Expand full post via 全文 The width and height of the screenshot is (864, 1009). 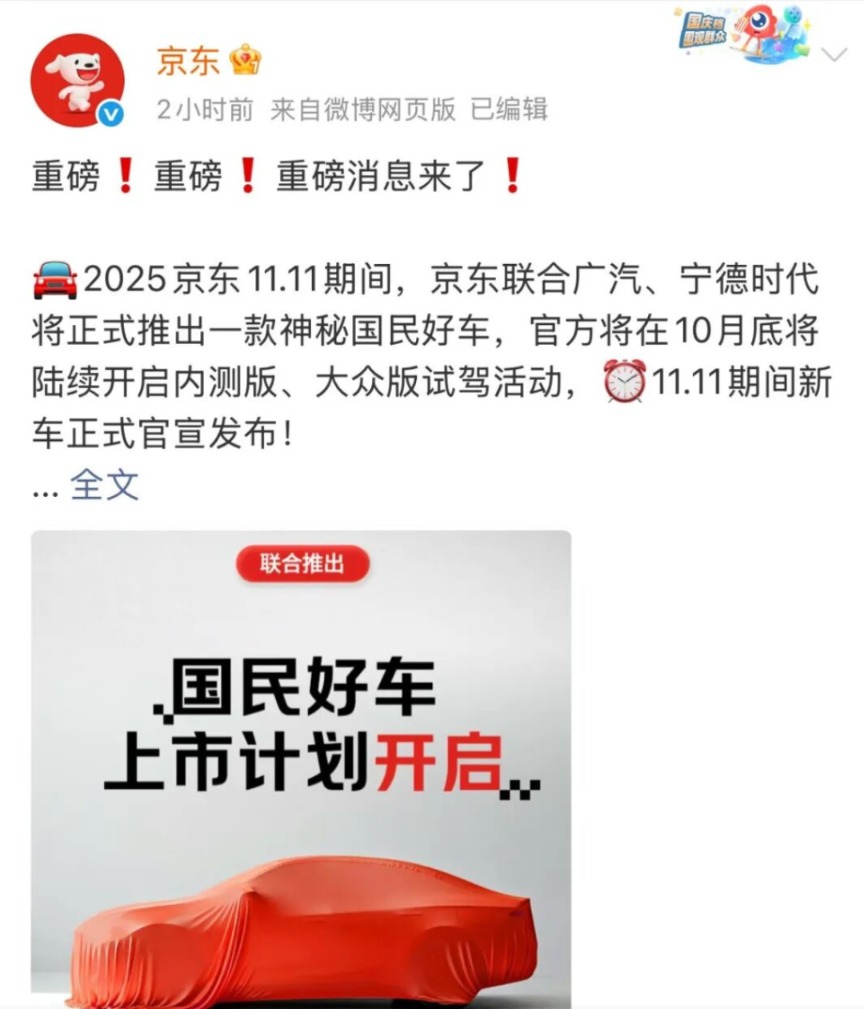pyautogui.click(x=104, y=484)
